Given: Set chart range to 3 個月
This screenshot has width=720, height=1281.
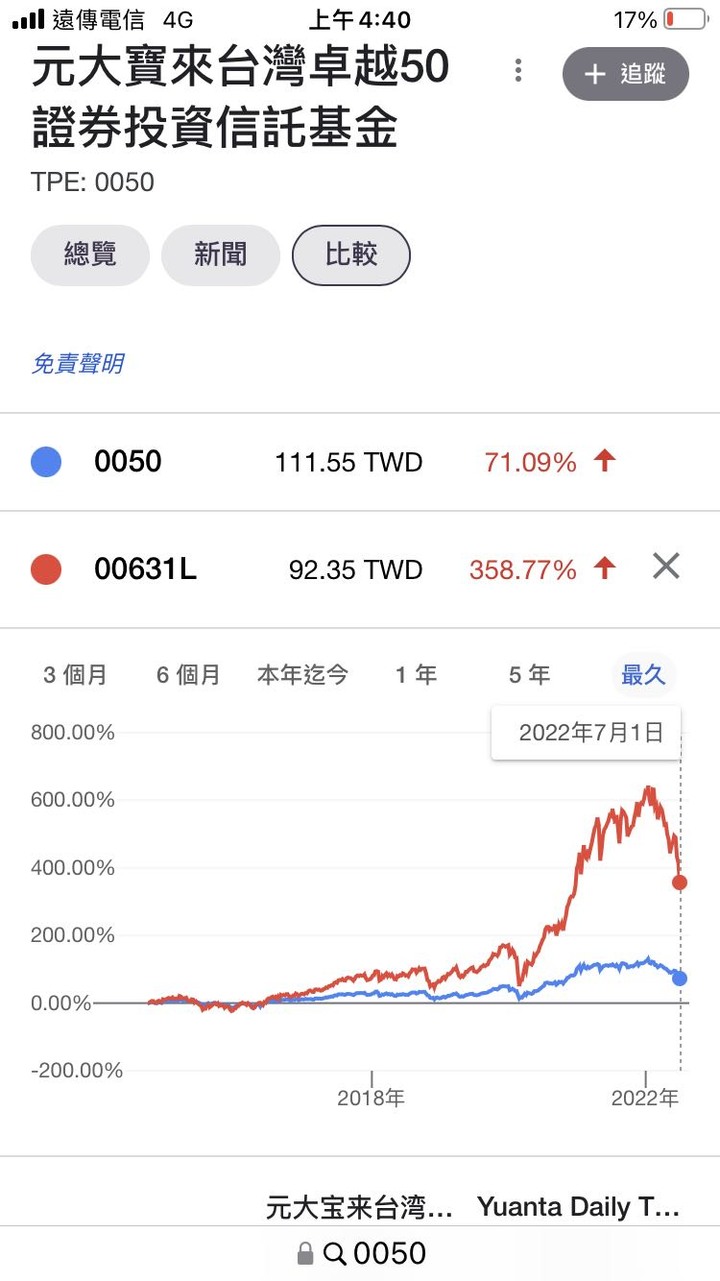Looking at the screenshot, I should coord(75,675).
